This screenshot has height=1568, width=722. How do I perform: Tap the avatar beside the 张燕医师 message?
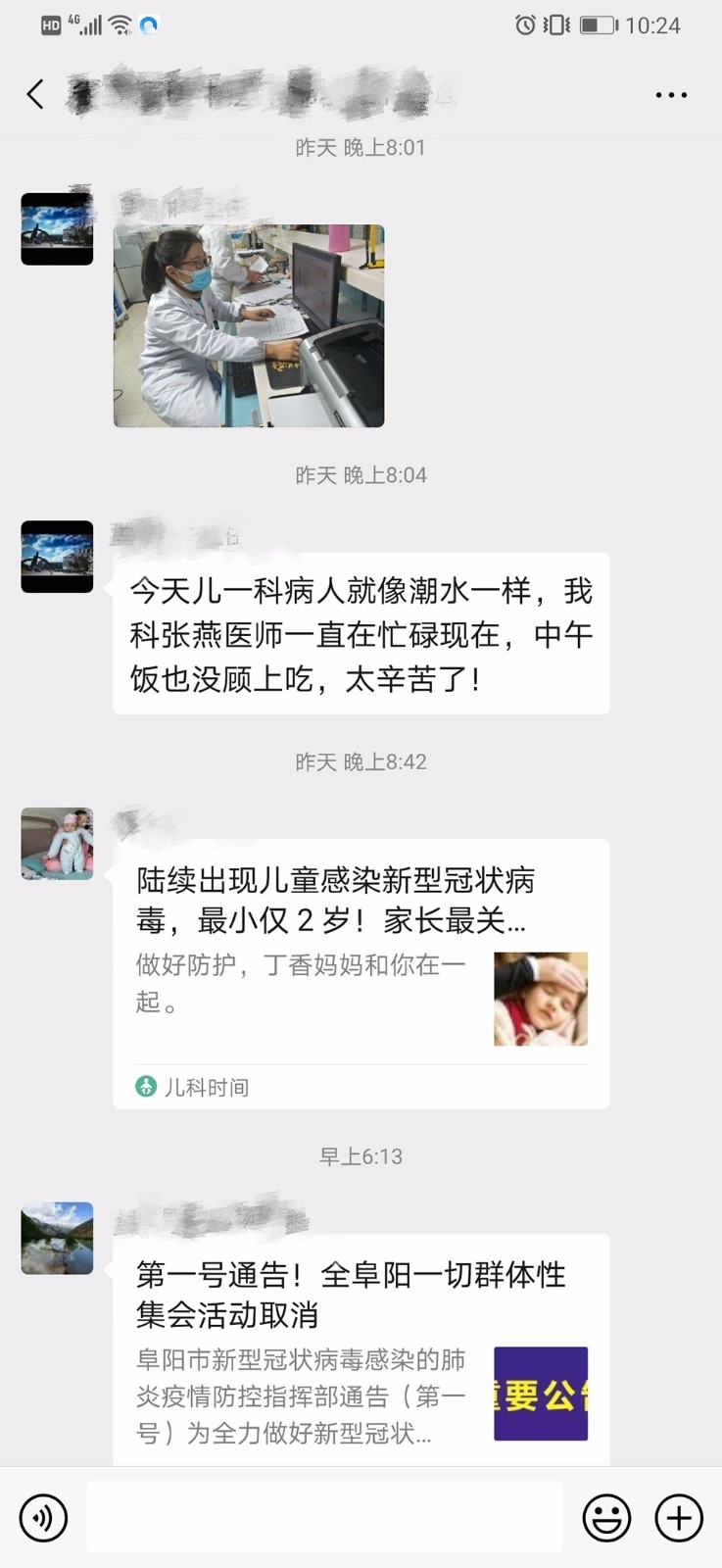coord(57,557)
